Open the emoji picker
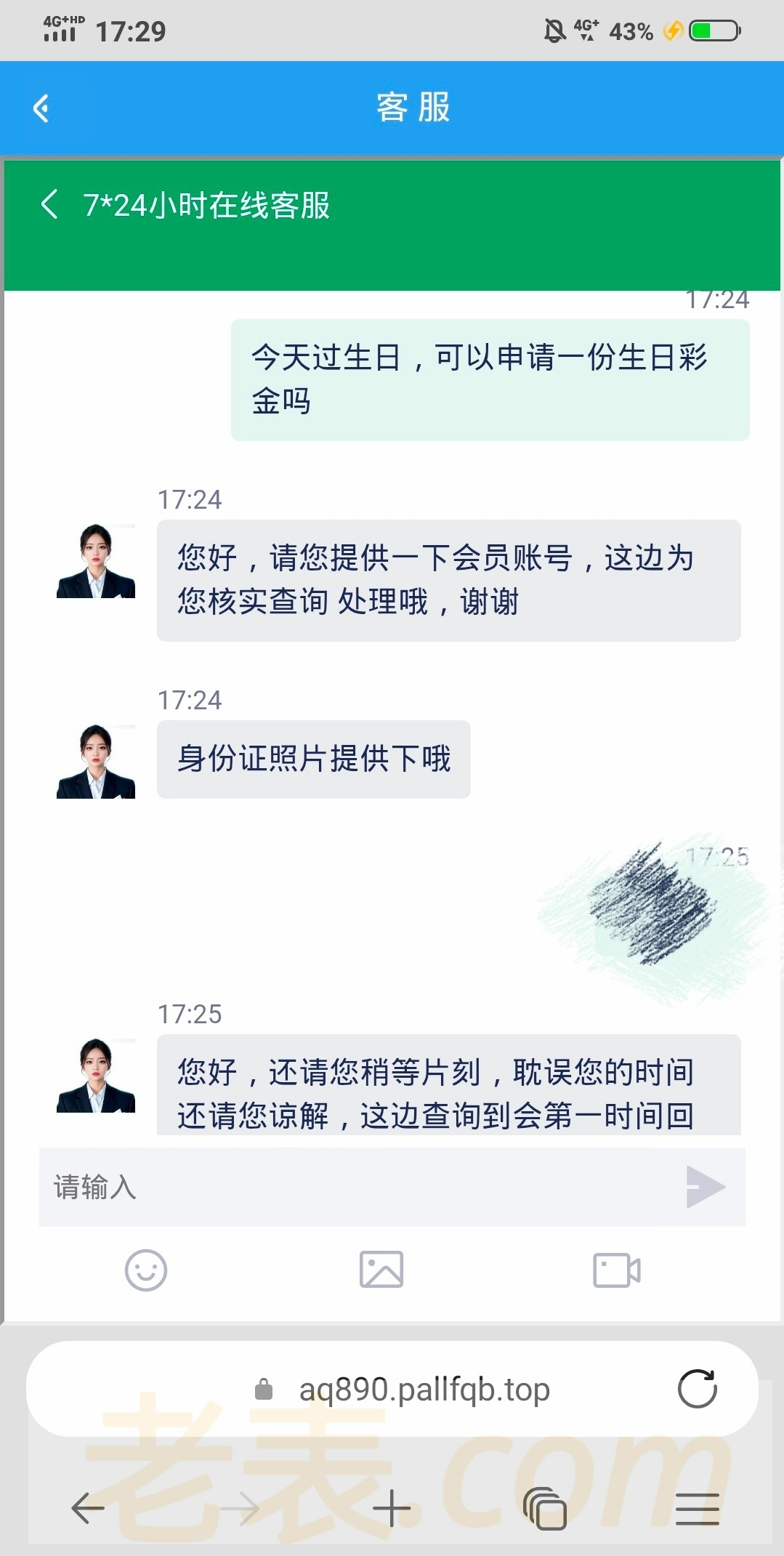This screenshot has width=784, height=1556. point(146,1270)
